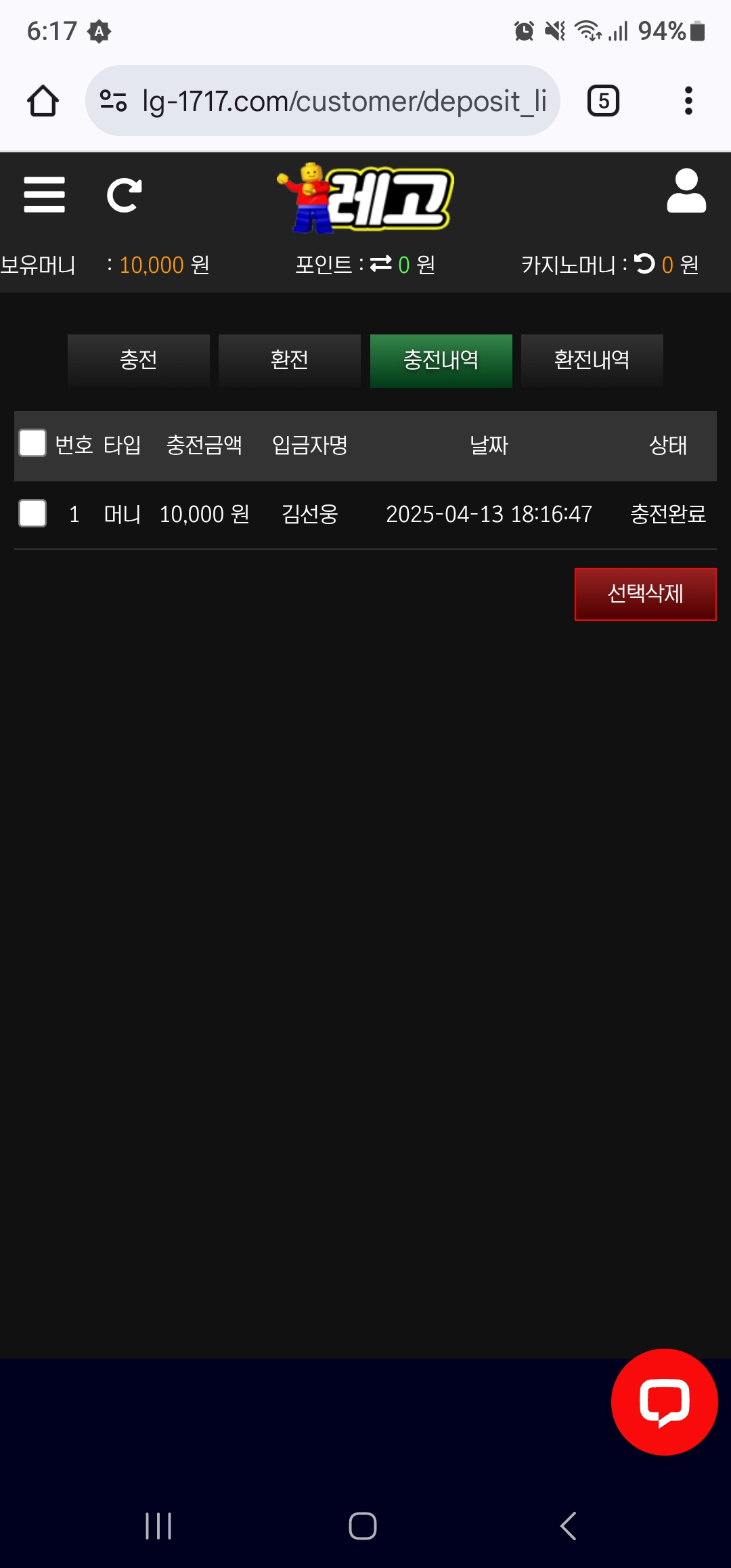Open the user profile icon
Screen dimensions: 731x1568
[x=686, y=192]
